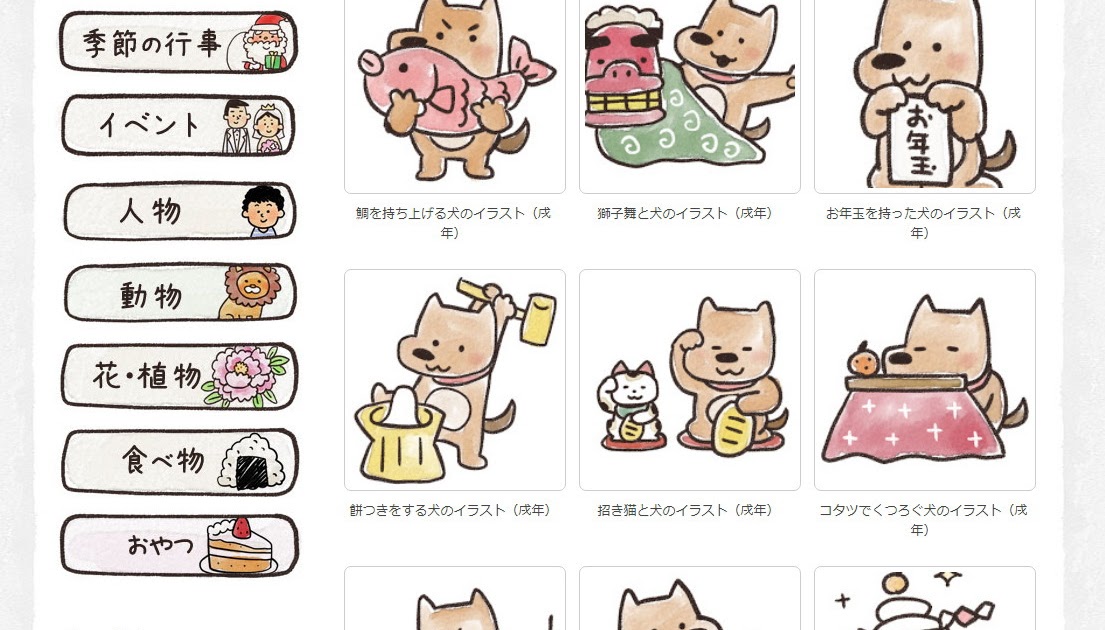Open the おやつ category
Image resolution: width=1105 pixels, height=630 pixels.
click(x=179, y=545)
